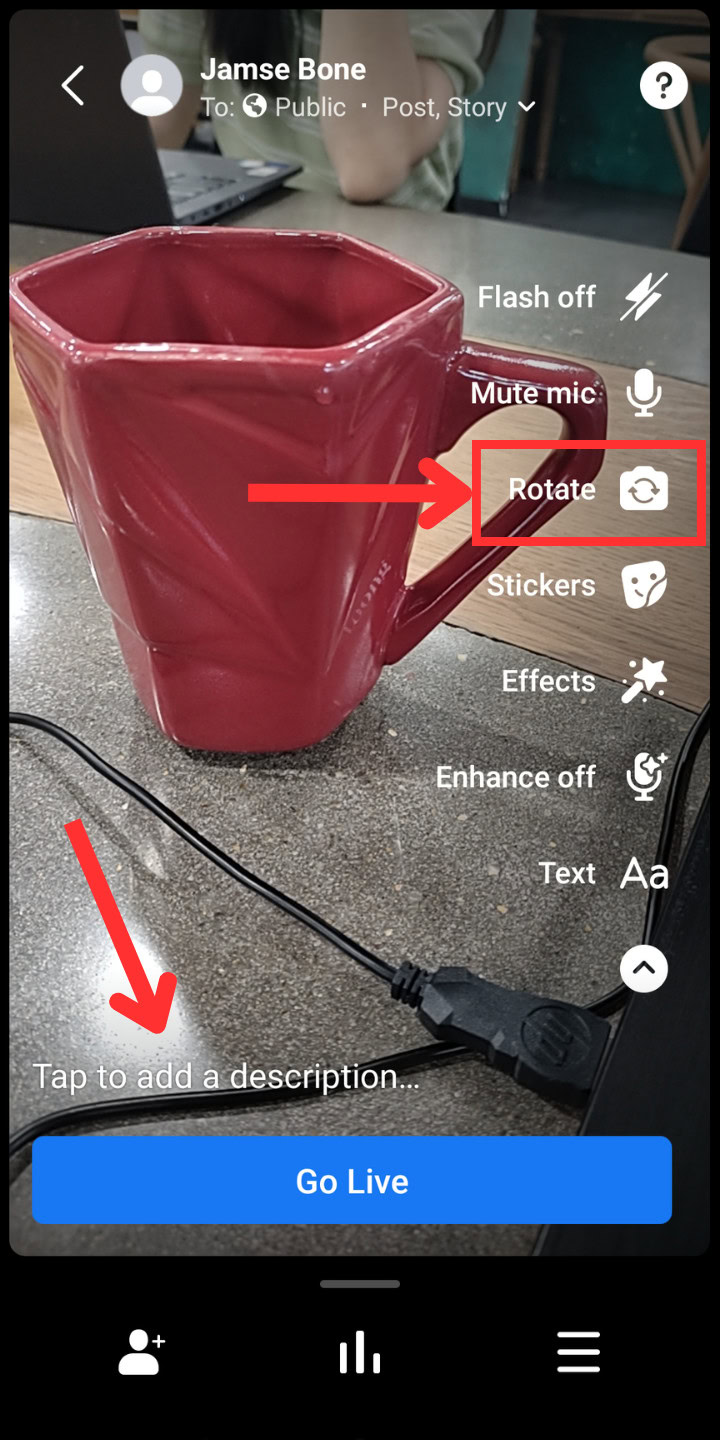The width and height of the screenshot is (720, 1440).
Task: Open the help question mark icon
Action: pos(664,88)
